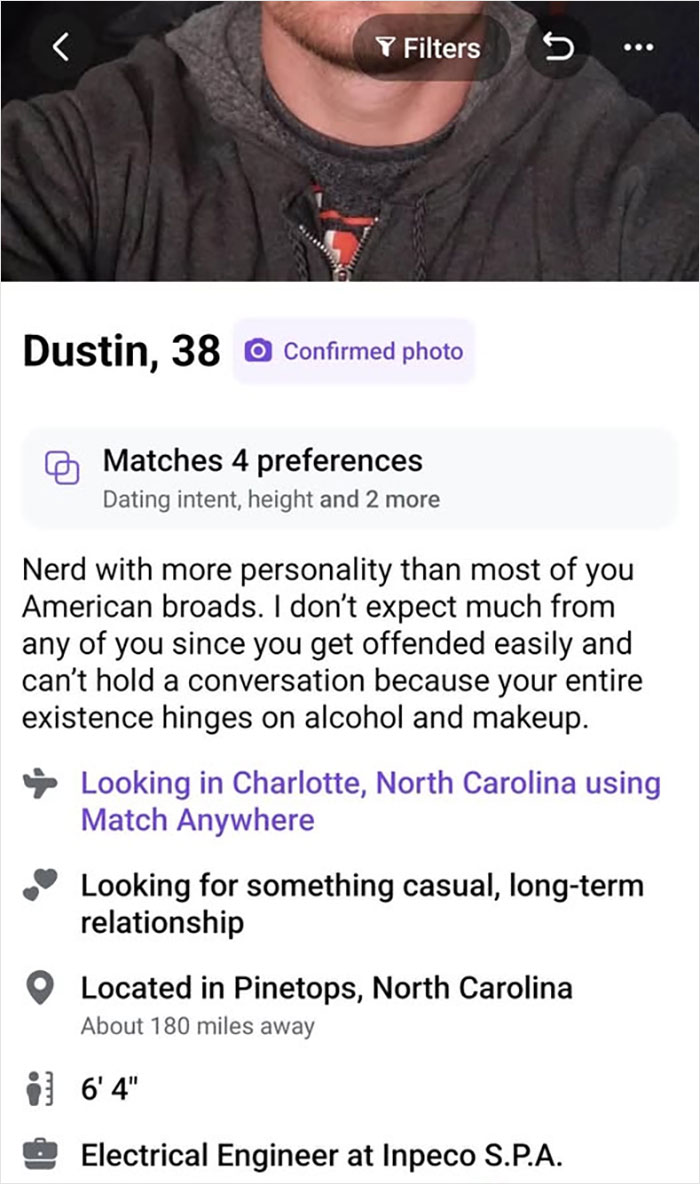Undo the last swipe with the rewind icon
The width and height of the screenshot is (700, 1184).
click(558, 48)
